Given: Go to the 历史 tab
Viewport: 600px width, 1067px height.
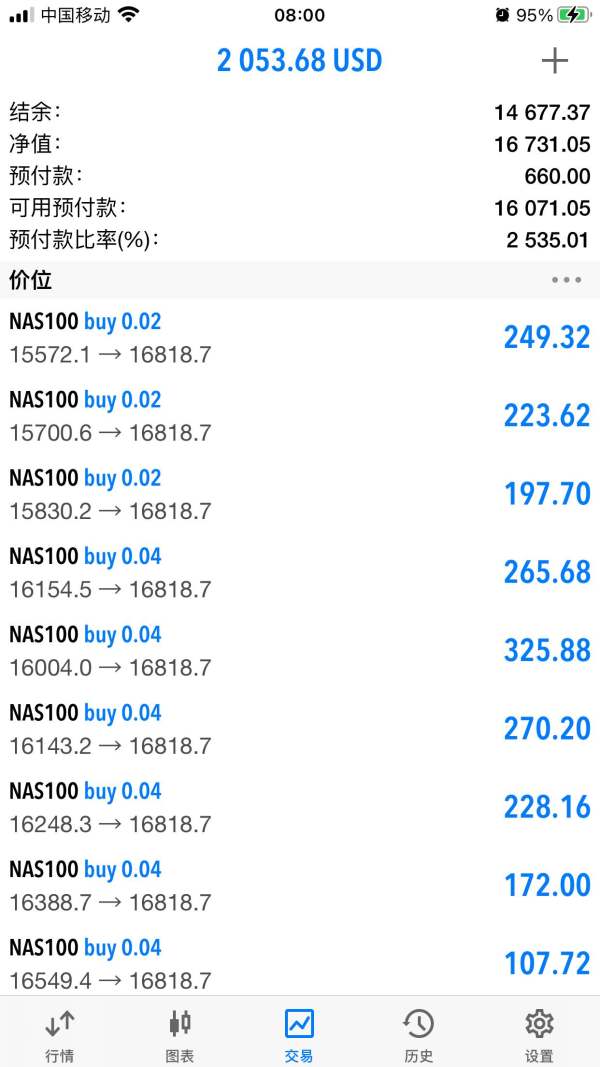Looking at the screenshot, I should [418, 1034].
